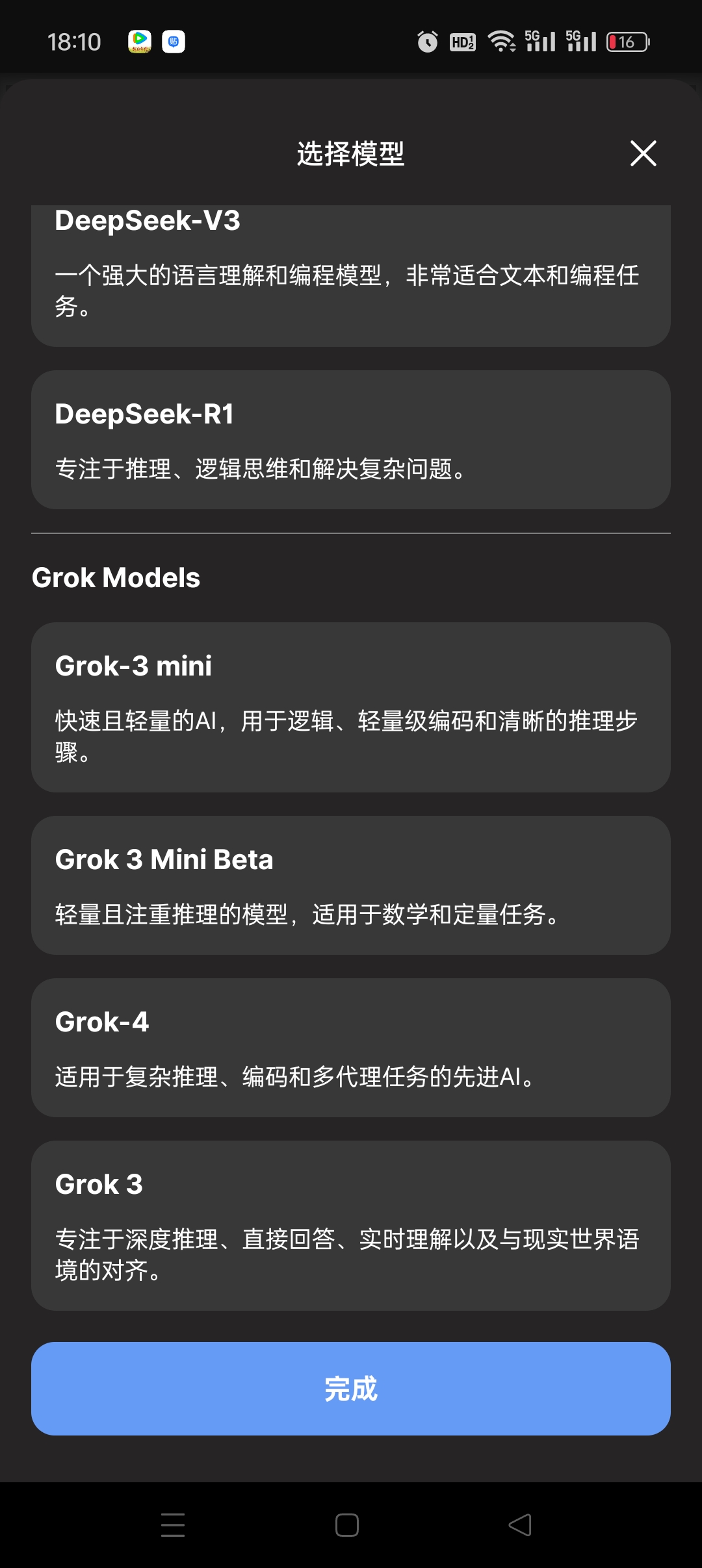
Task: Choose the Grok-4 model card
Action: click(351, 1047)
